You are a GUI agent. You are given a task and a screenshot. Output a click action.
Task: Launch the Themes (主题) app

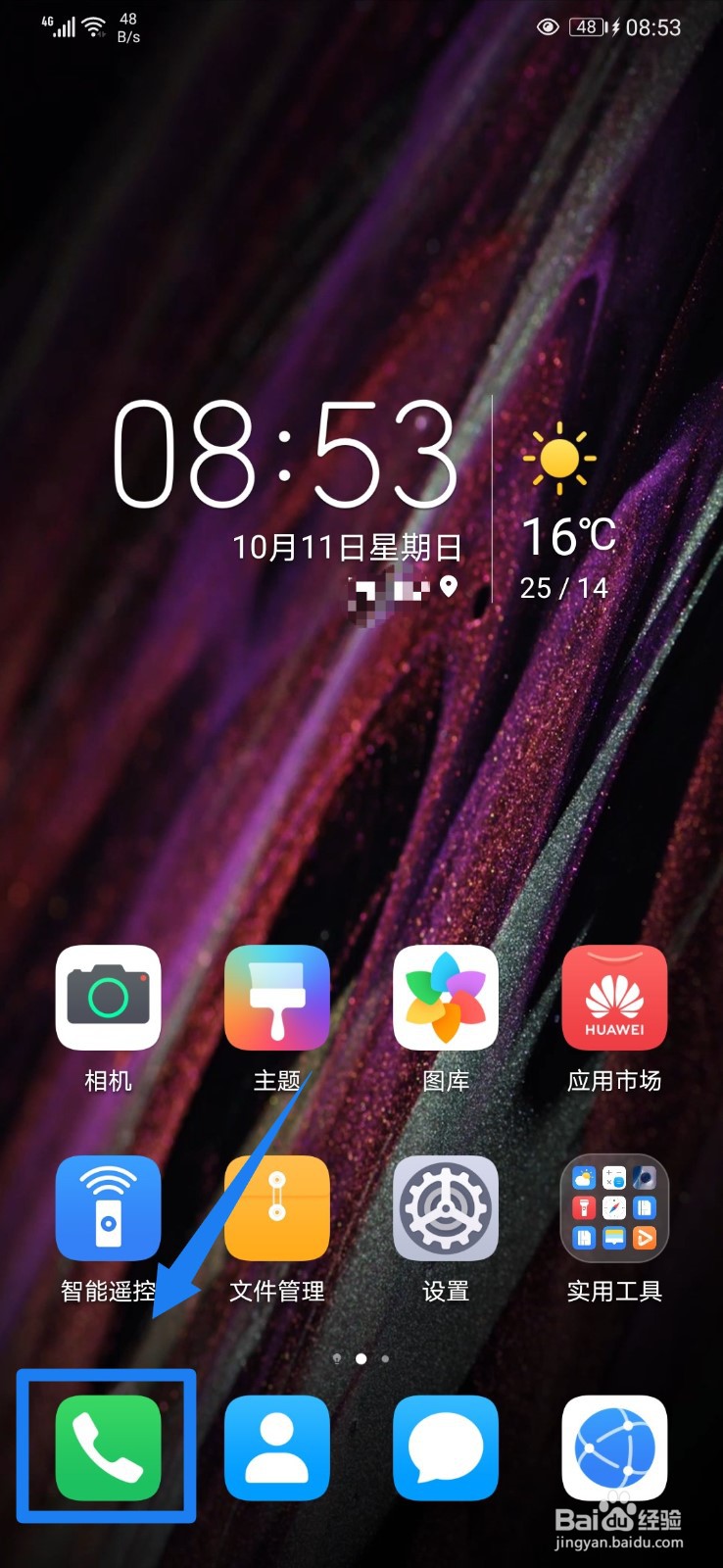point(277,1000)
